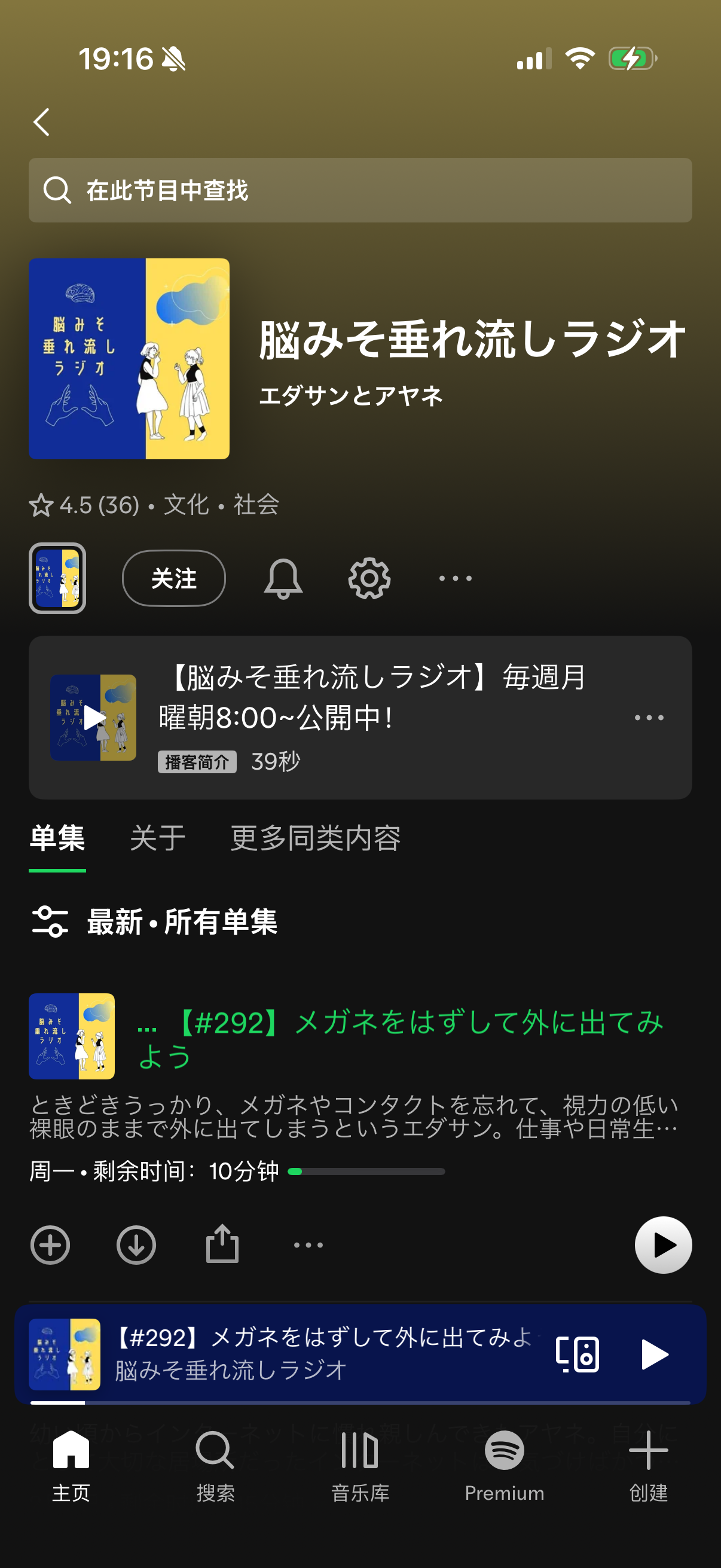Open the 在此节目中查找 search field

pos(360,191)
